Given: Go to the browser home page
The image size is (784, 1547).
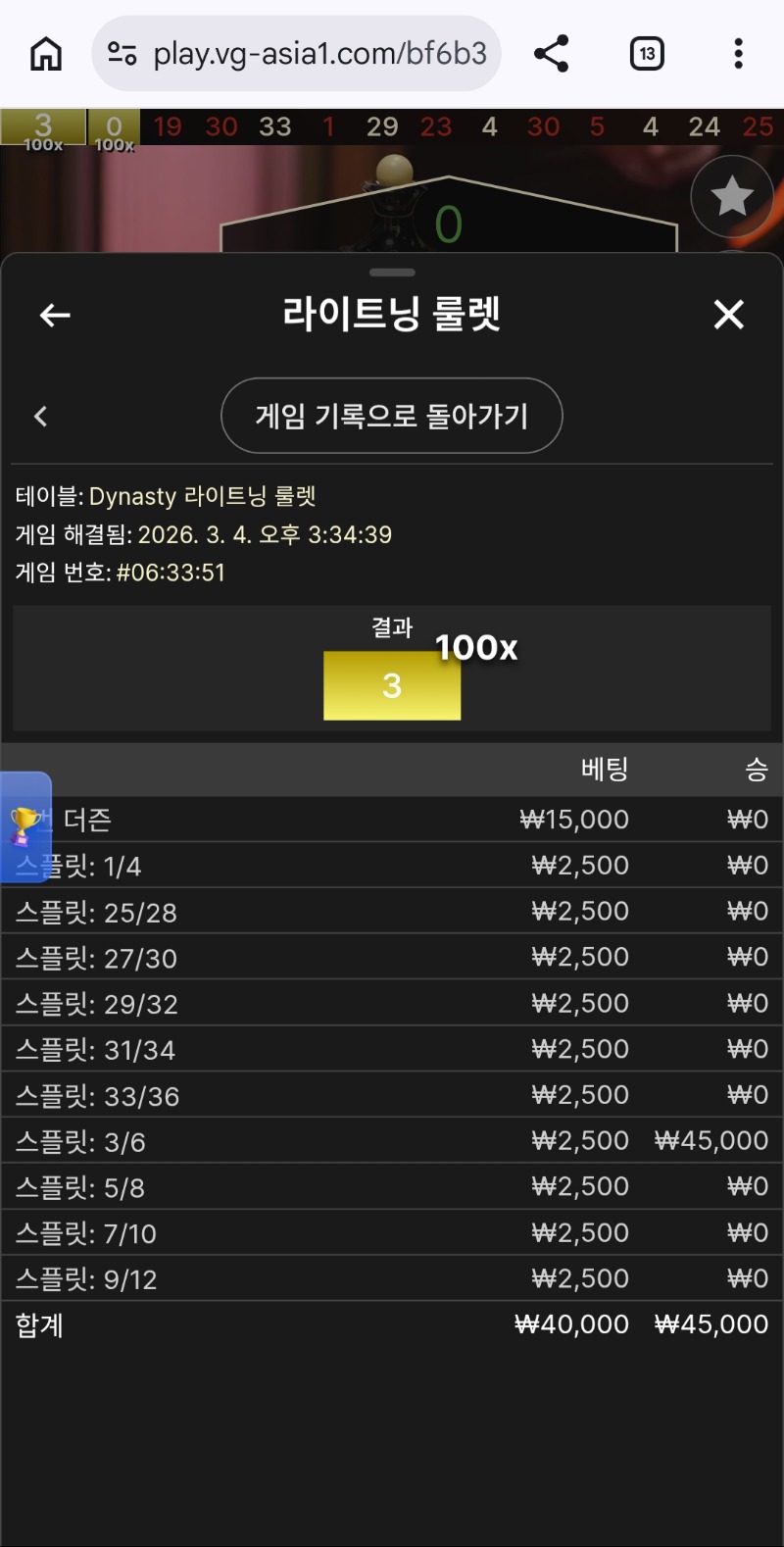Looking at the screenshot, I should pyautogui.click(x=46, y=54).
